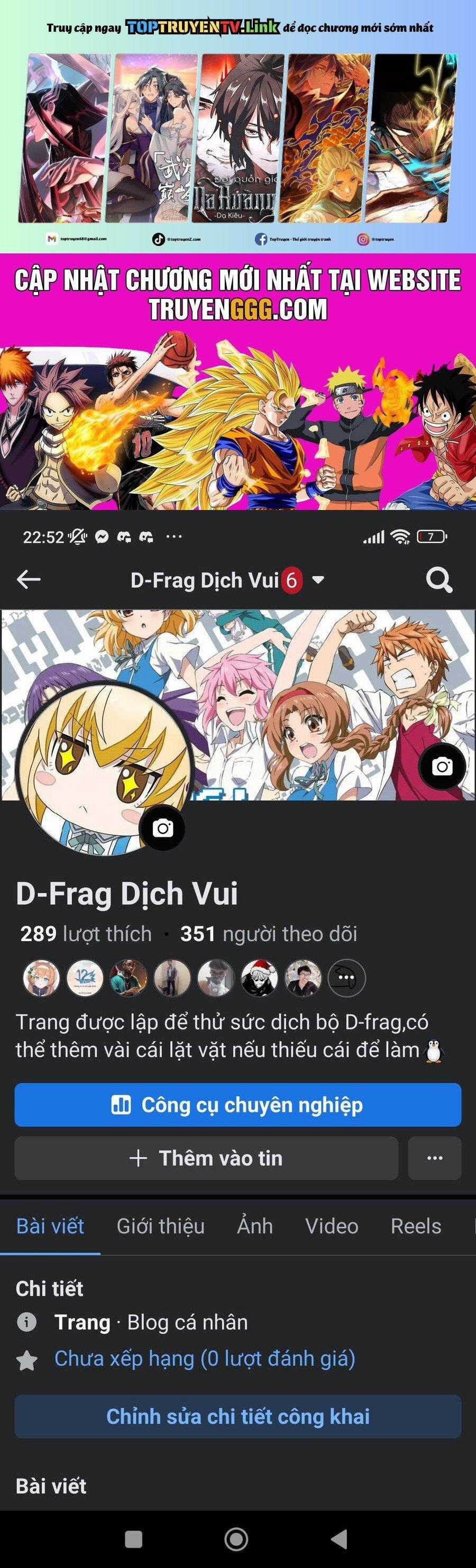Tap the system home button
476x1568 pixels.
pyautogui.click(x=236, y=1539)
